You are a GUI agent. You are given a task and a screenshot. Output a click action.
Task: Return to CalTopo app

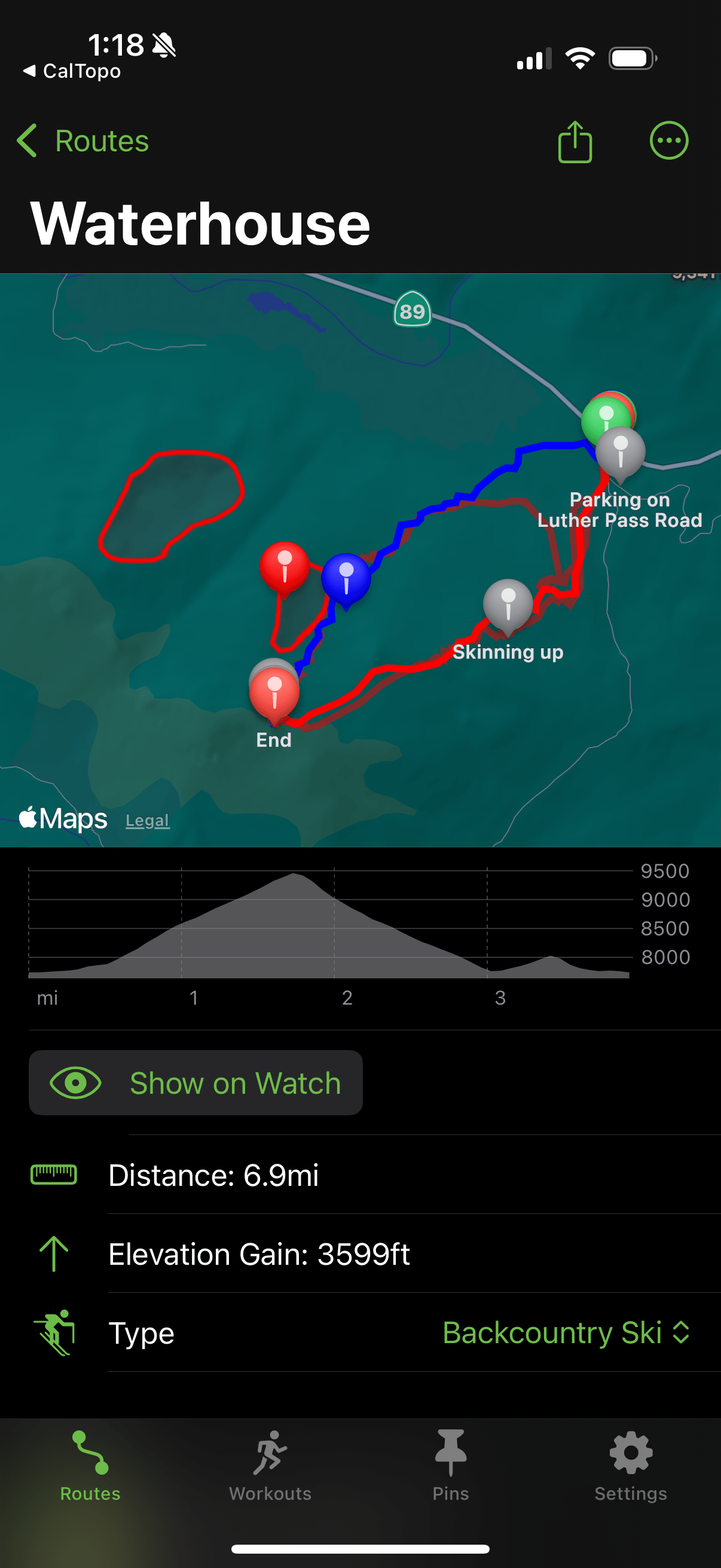click(x=72, y=71)
